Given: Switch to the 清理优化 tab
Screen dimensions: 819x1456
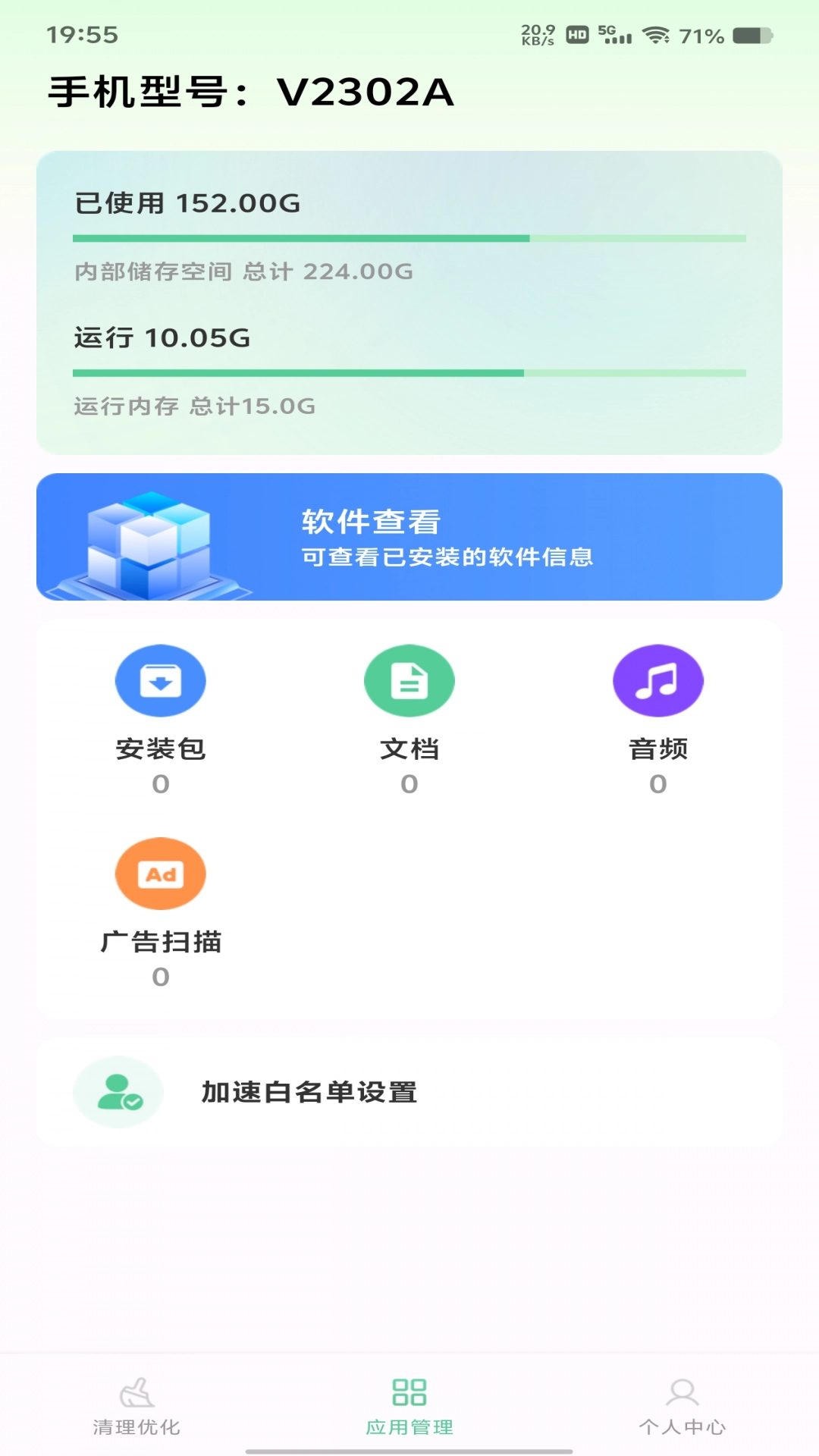Looking at the screenshot, I should tap(136, 1406).
